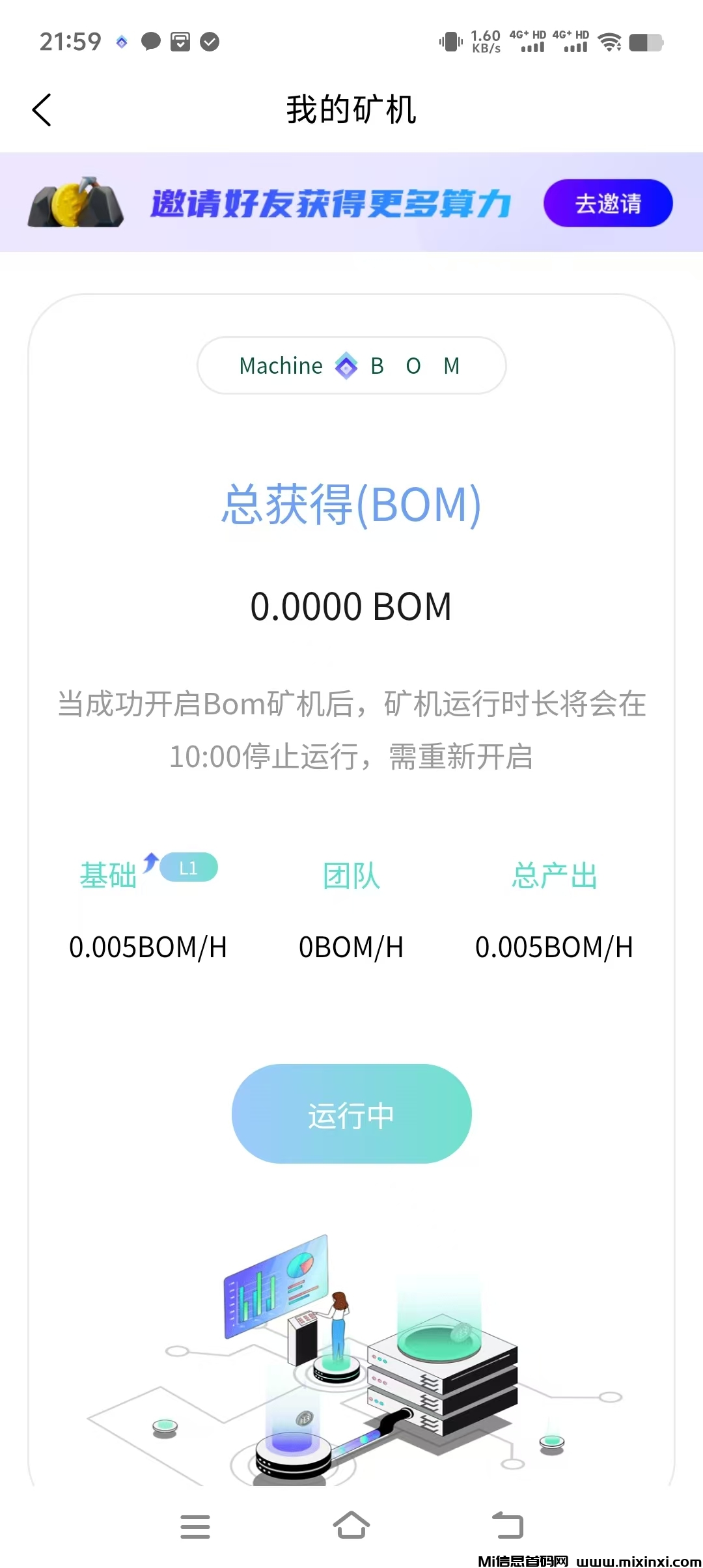This screenshot has height=1568, width=703.
Task: Click the 0.0000 BOM balance amount
Action: (x=351, y=606)
